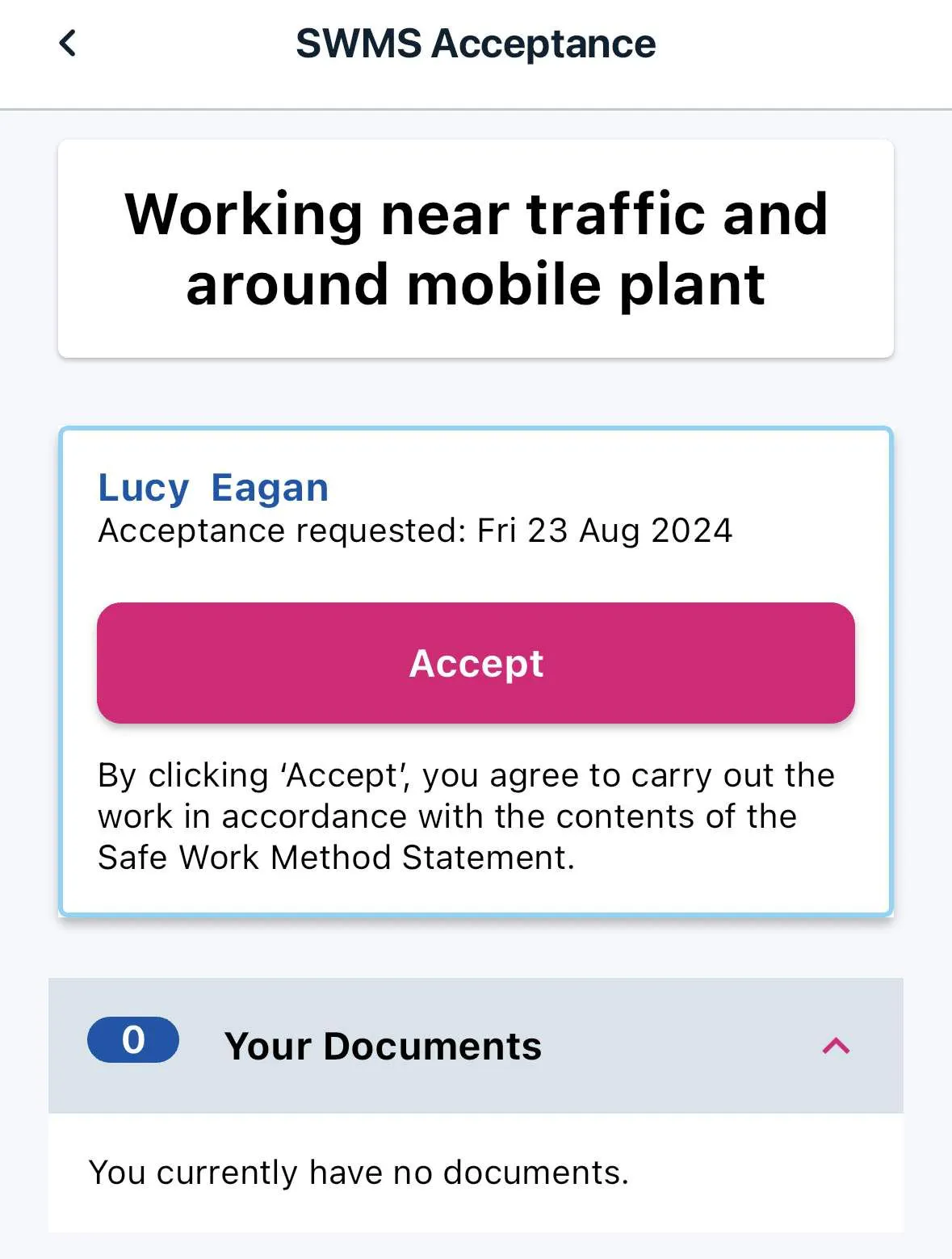Go back from SWMS Acceptance
952x1259 pixels.
pos(68,43)
